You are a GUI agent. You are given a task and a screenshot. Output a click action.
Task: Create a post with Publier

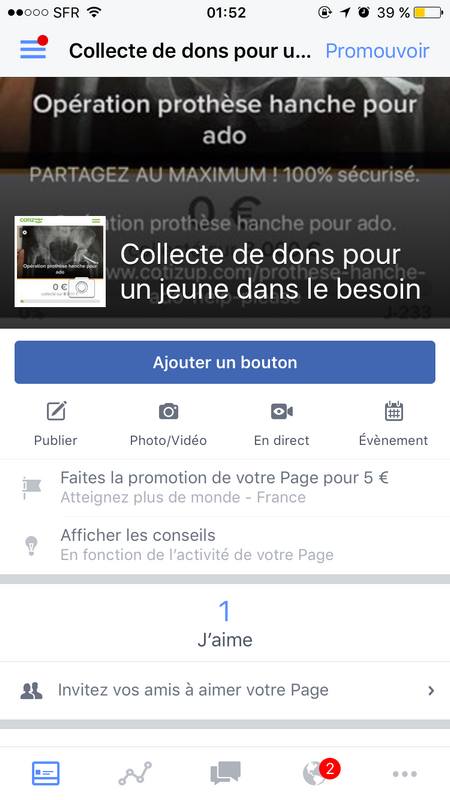(x=56, y=423)
